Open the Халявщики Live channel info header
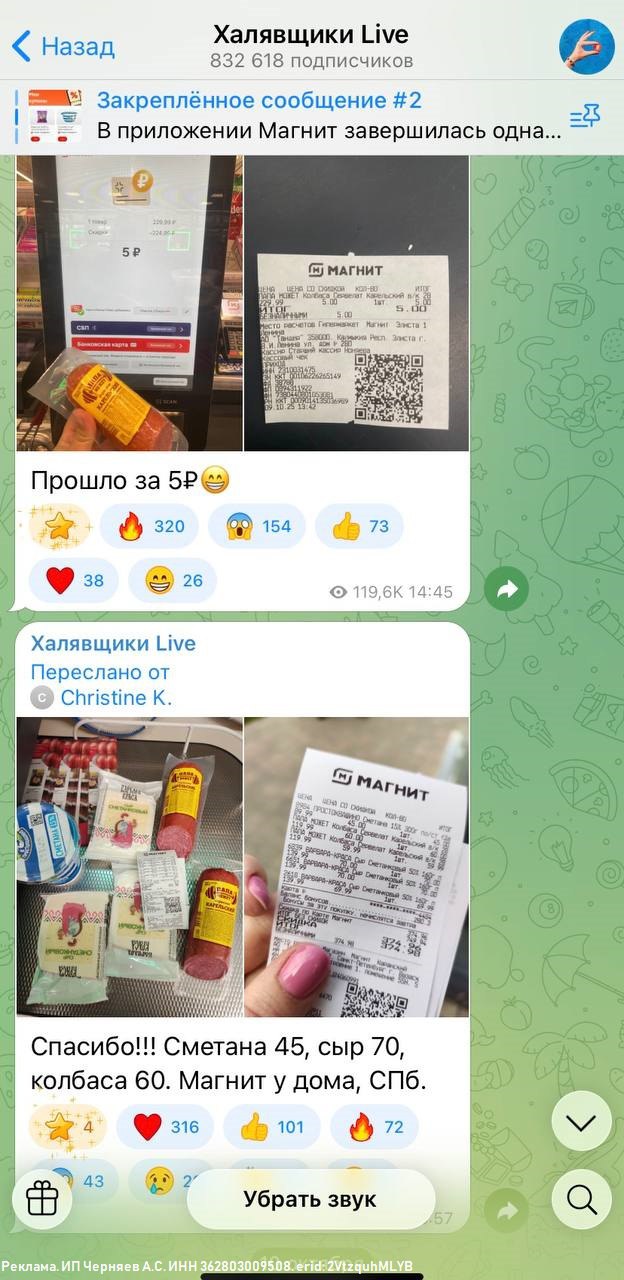Image resolution: width=624 pixels, height=1280 pixels. (x=310, y=46)
